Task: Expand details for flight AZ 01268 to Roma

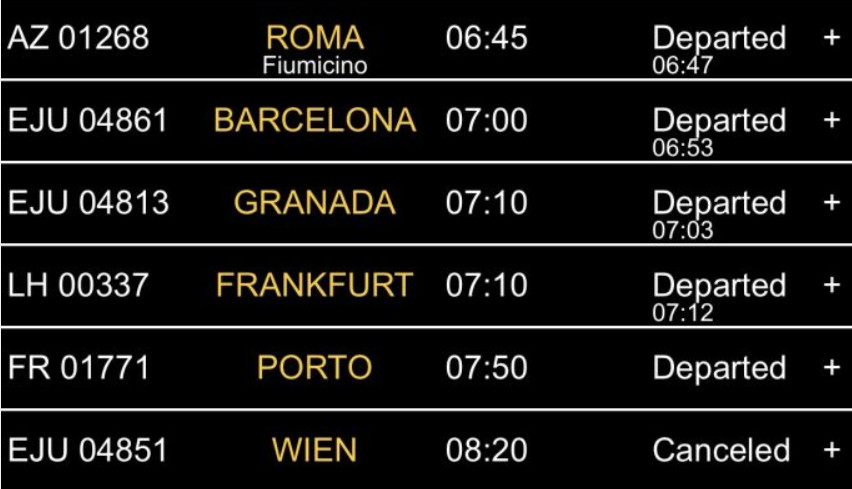Action: tap(831, 38)
